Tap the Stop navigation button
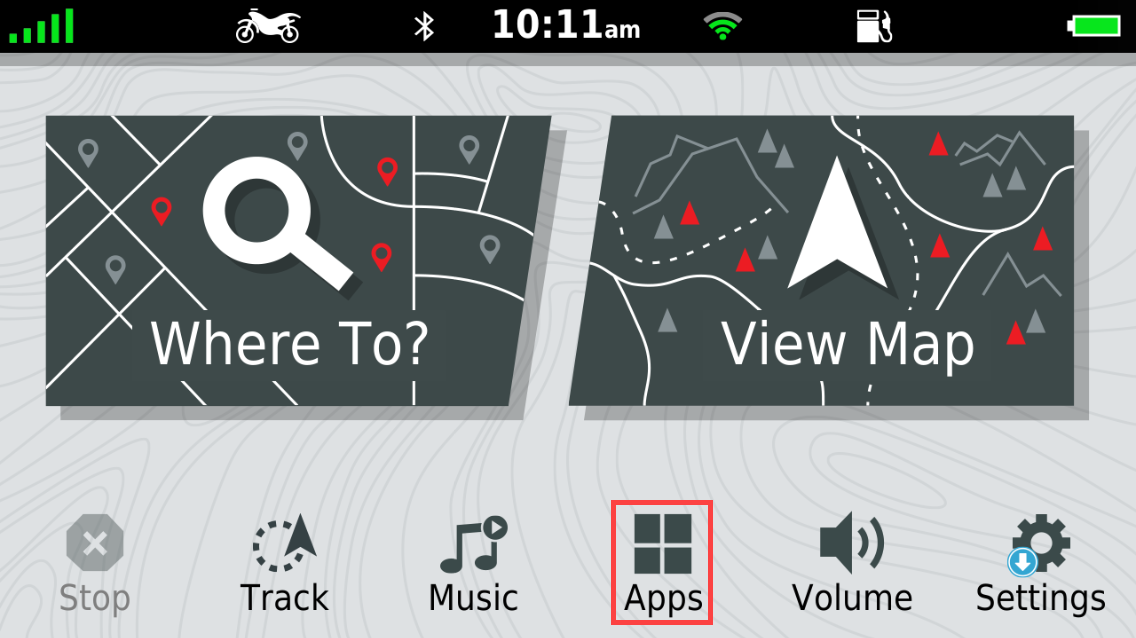Screen dimensions: 1136x638 coord(95,566)
